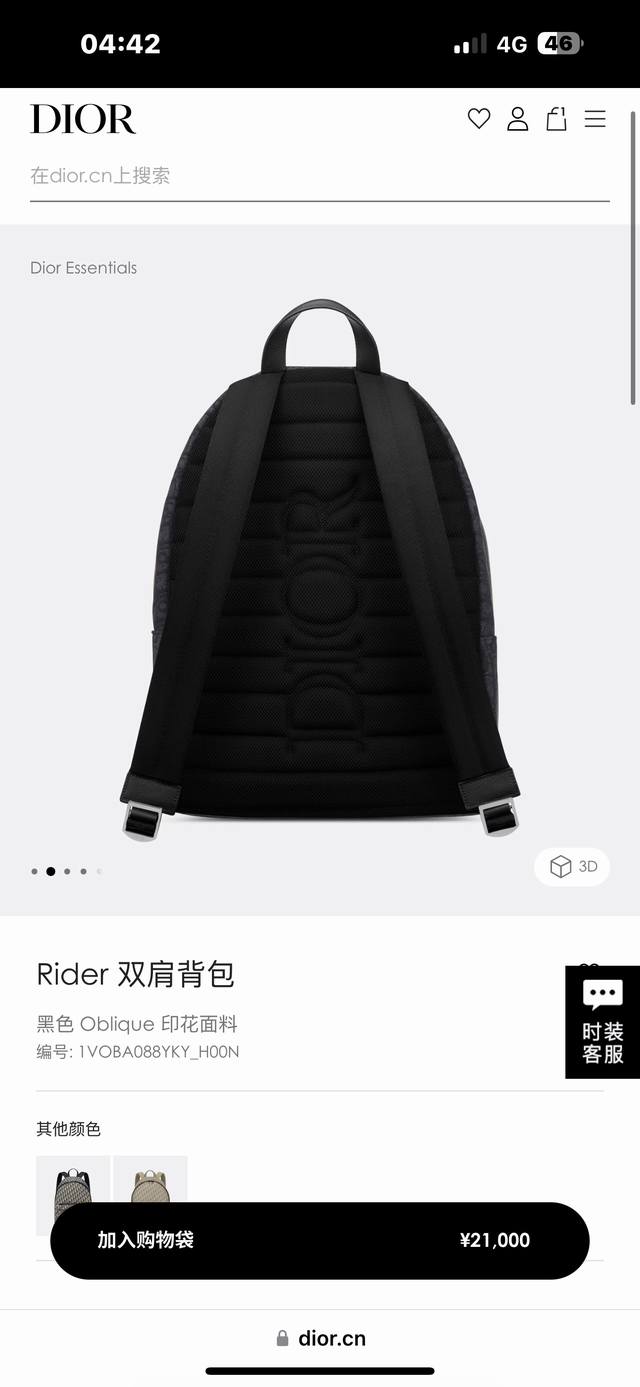Tap the dior.cn browser address bar
Viewport: 640px width, 1387px height.
pos(320,1338)
